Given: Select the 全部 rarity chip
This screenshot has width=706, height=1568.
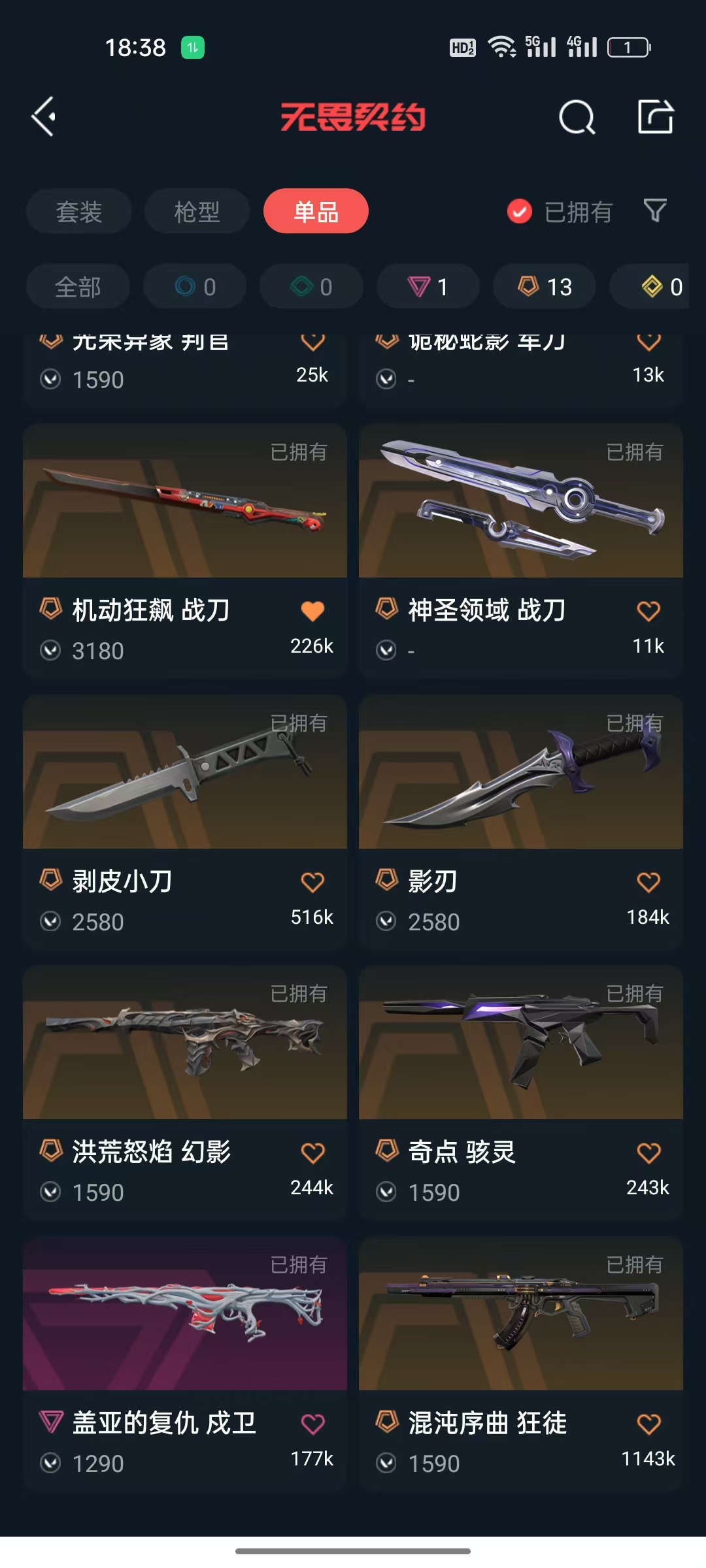Looking at the screenshot, I should [78, 287].
